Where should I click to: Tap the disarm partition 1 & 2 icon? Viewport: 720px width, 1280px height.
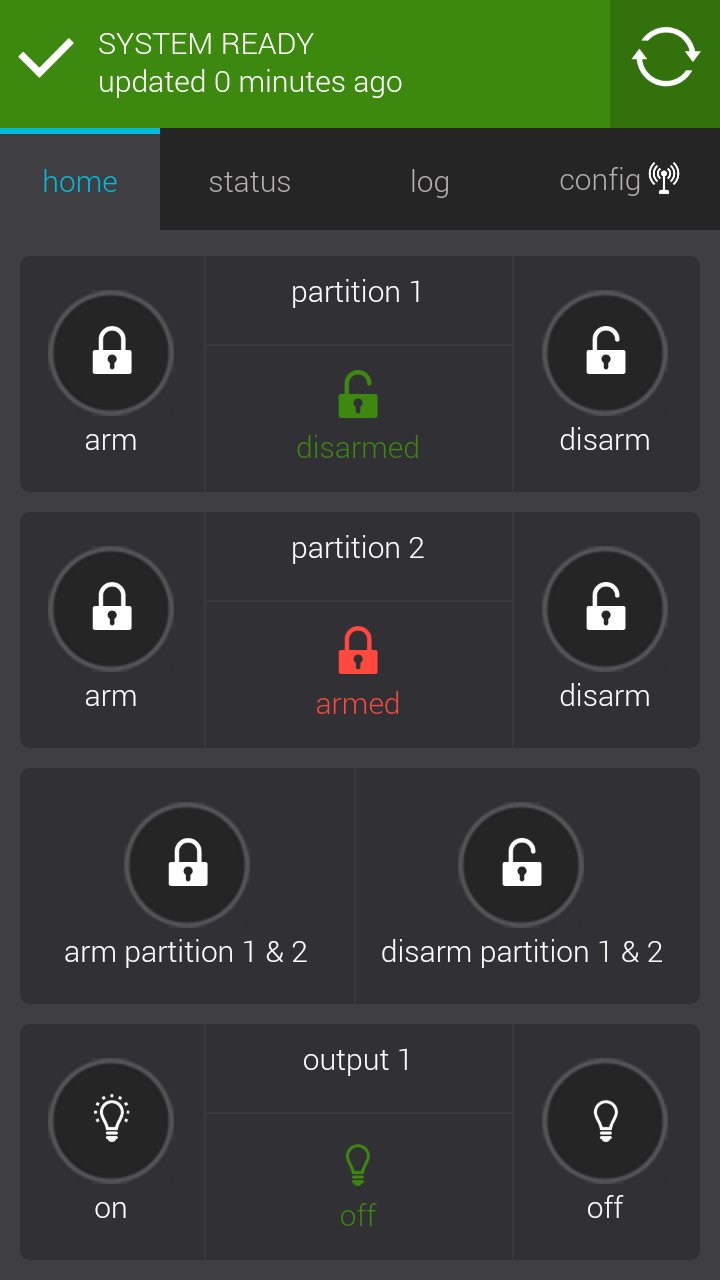[x=521, y=865]
